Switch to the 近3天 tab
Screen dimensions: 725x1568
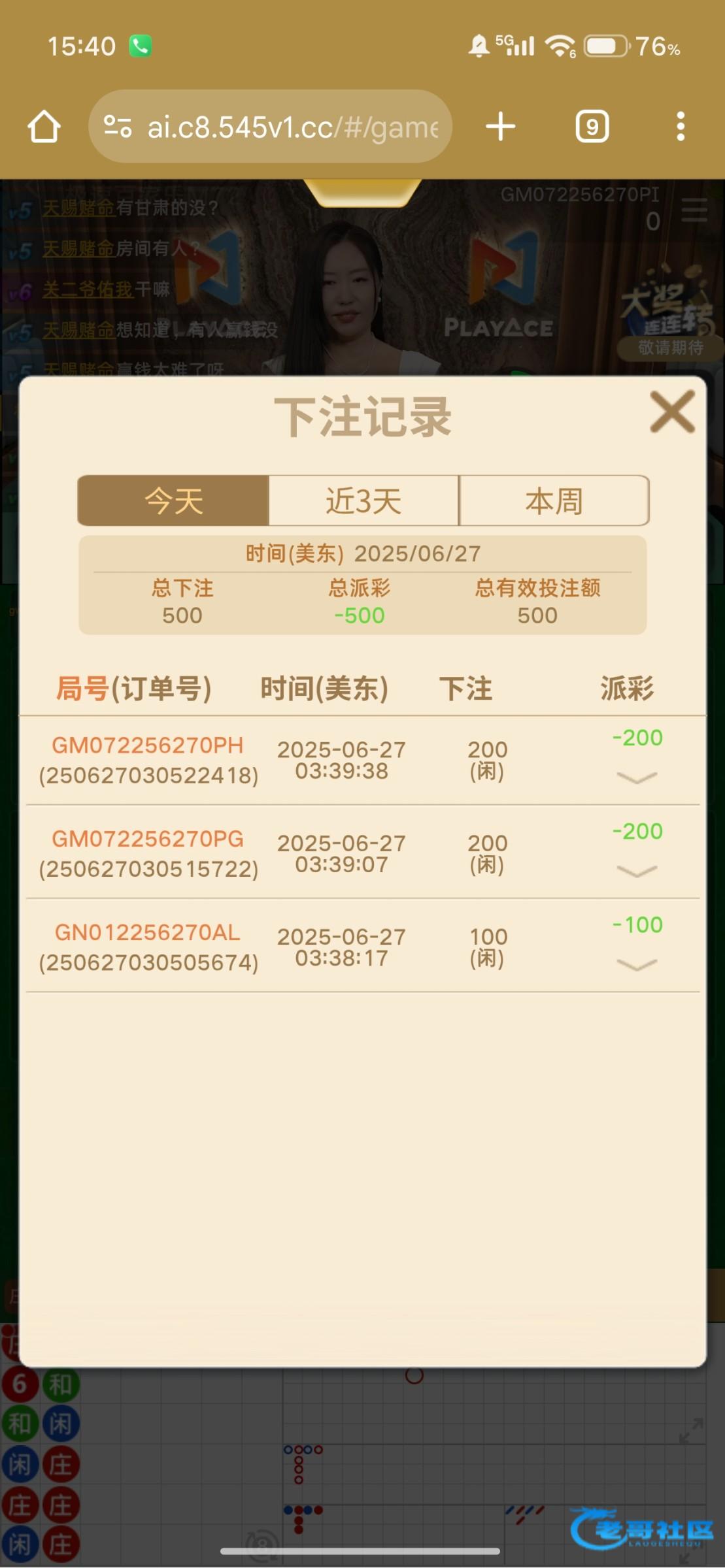363,501
